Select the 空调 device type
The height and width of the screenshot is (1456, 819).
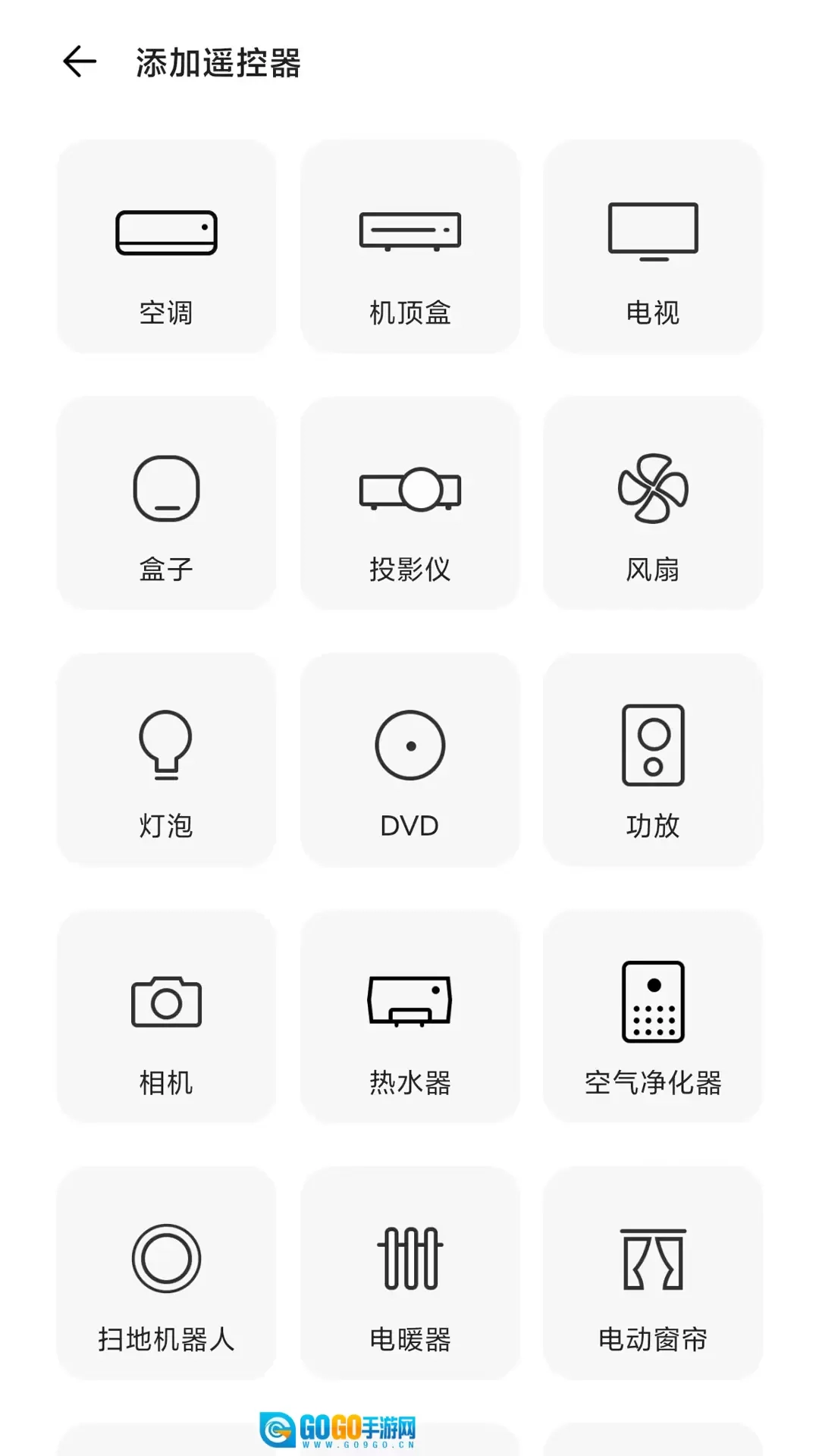coord(166,246)
